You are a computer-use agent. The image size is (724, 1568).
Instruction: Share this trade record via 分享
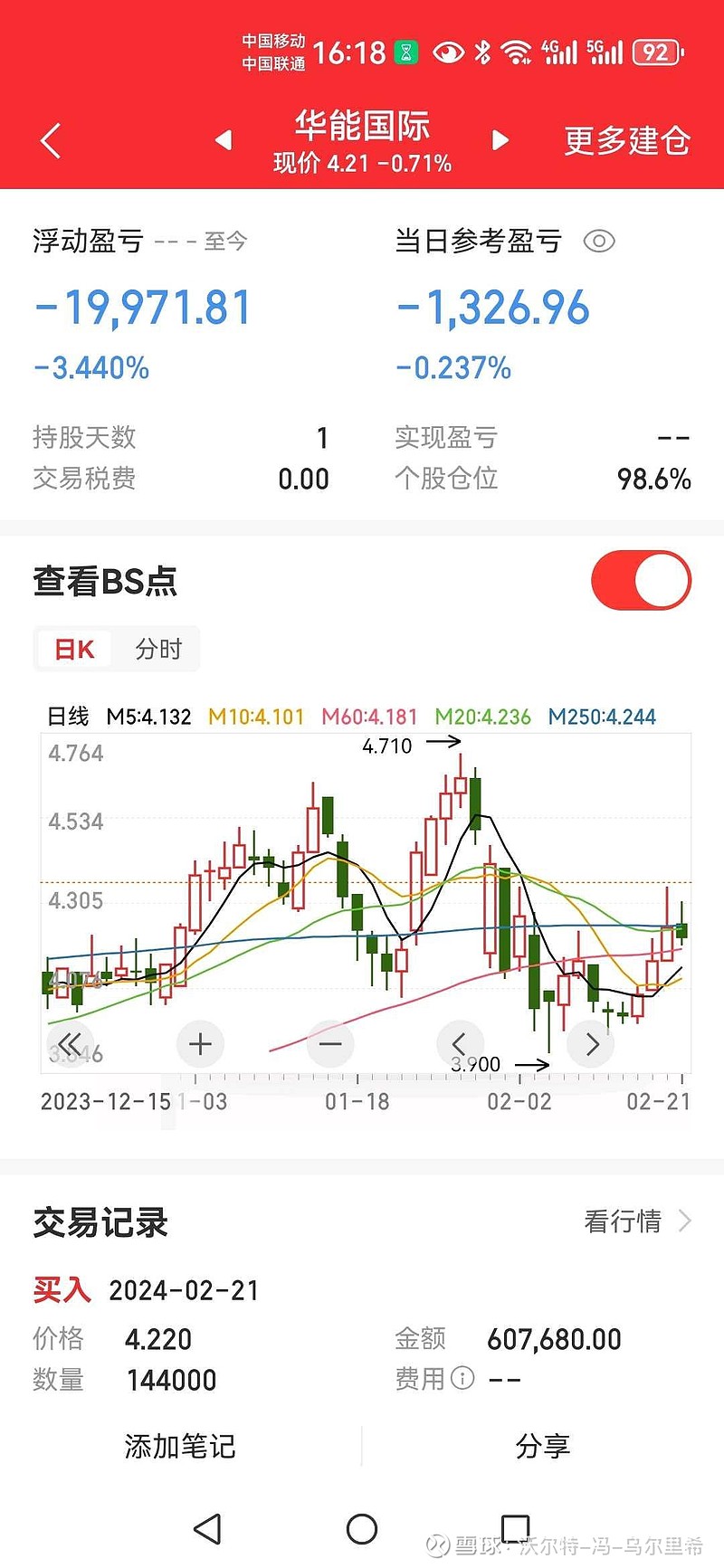point(542,1446)
